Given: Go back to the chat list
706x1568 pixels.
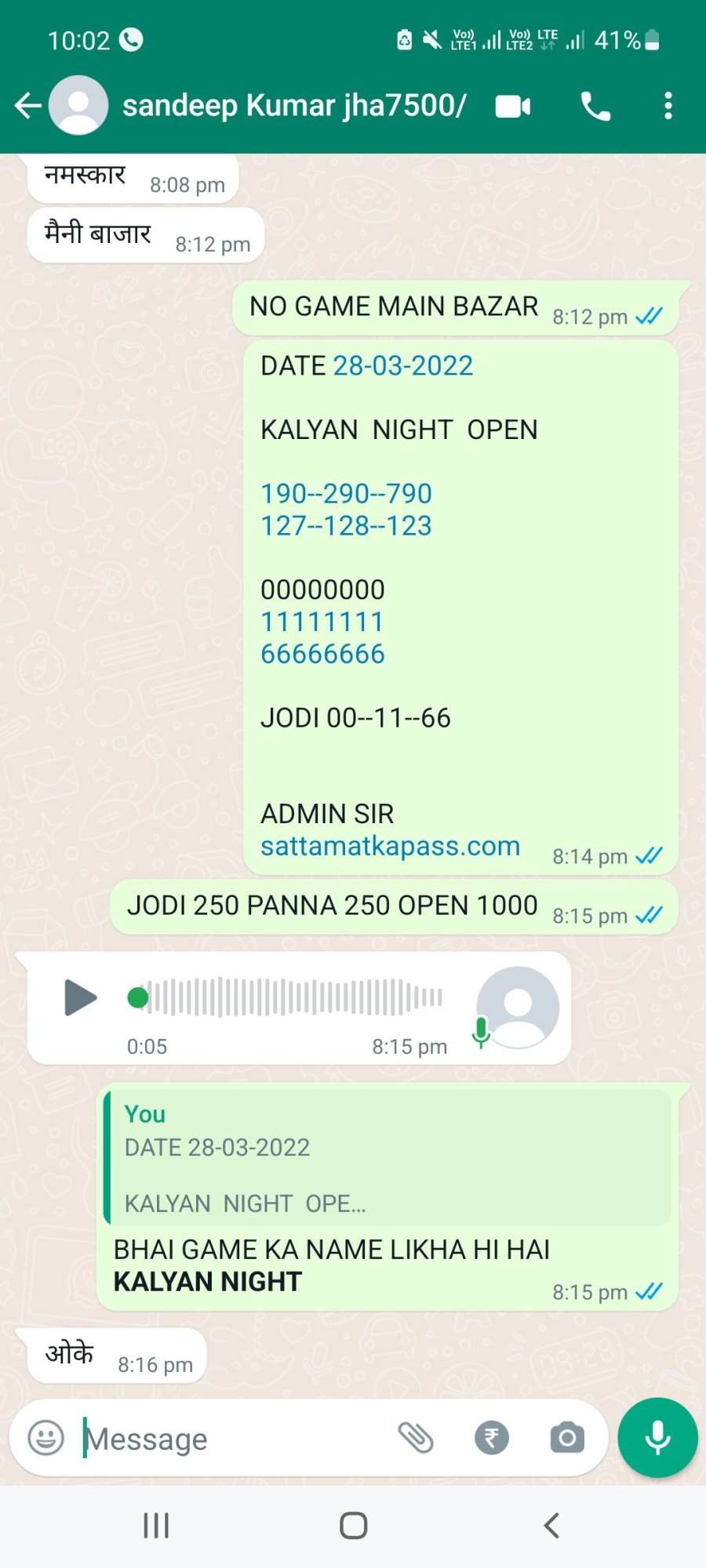Looking at the screenshot, I should pyautogui.click(x=28, y=105).
